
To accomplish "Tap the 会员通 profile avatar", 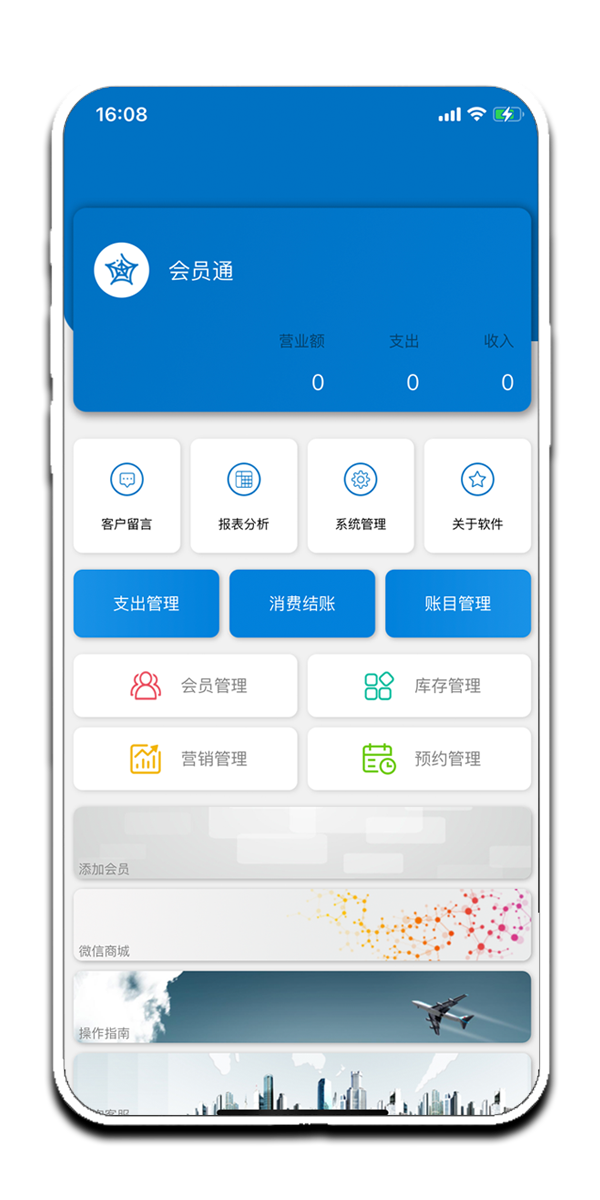I will tap(122, 270).
